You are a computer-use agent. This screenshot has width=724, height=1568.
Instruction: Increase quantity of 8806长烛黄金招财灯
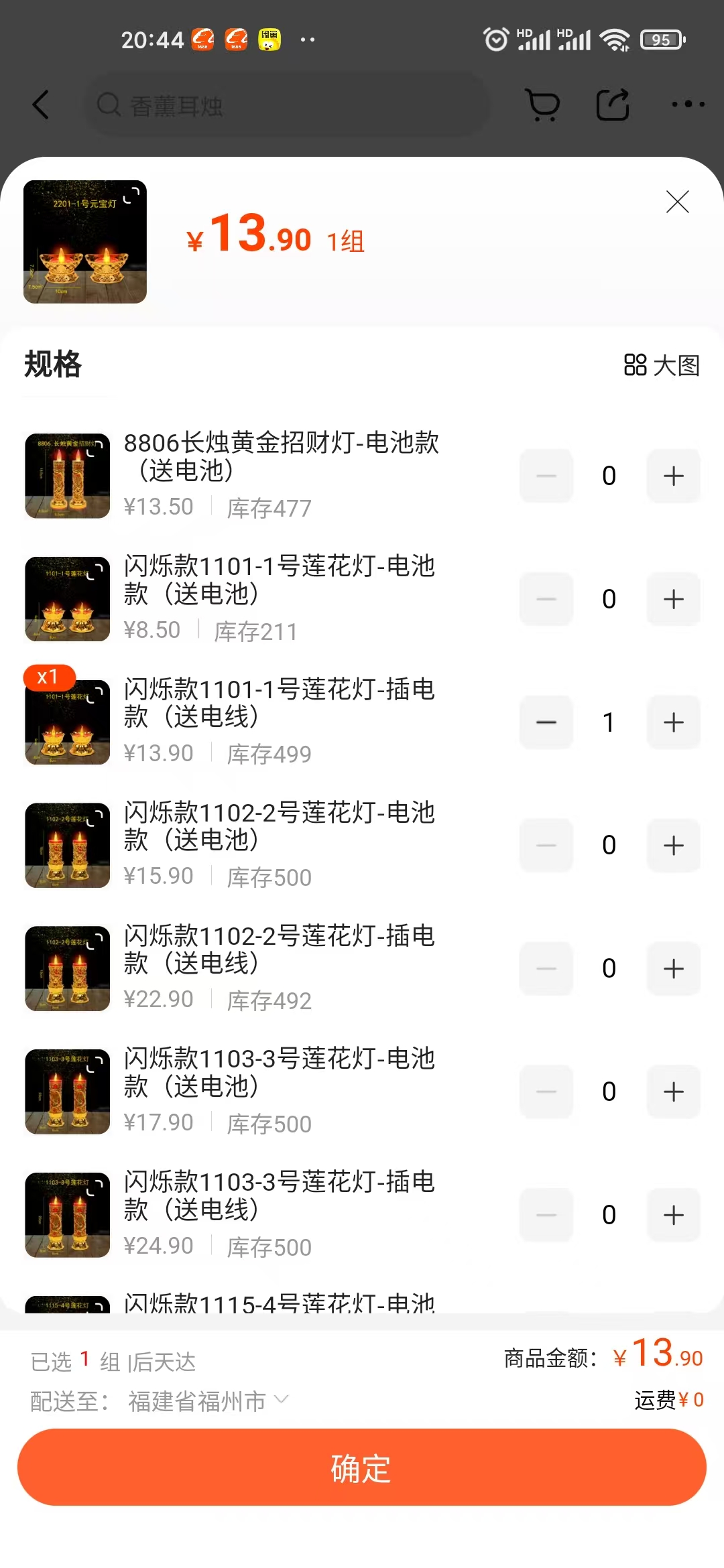(x=673, y=476)
